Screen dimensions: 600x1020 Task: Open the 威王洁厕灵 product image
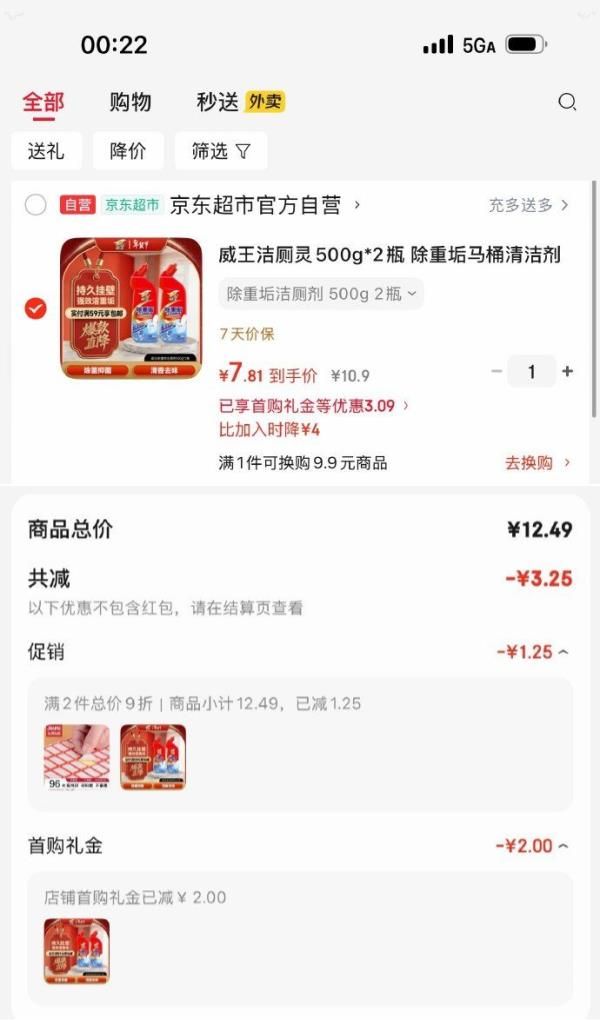click(131, 309)
